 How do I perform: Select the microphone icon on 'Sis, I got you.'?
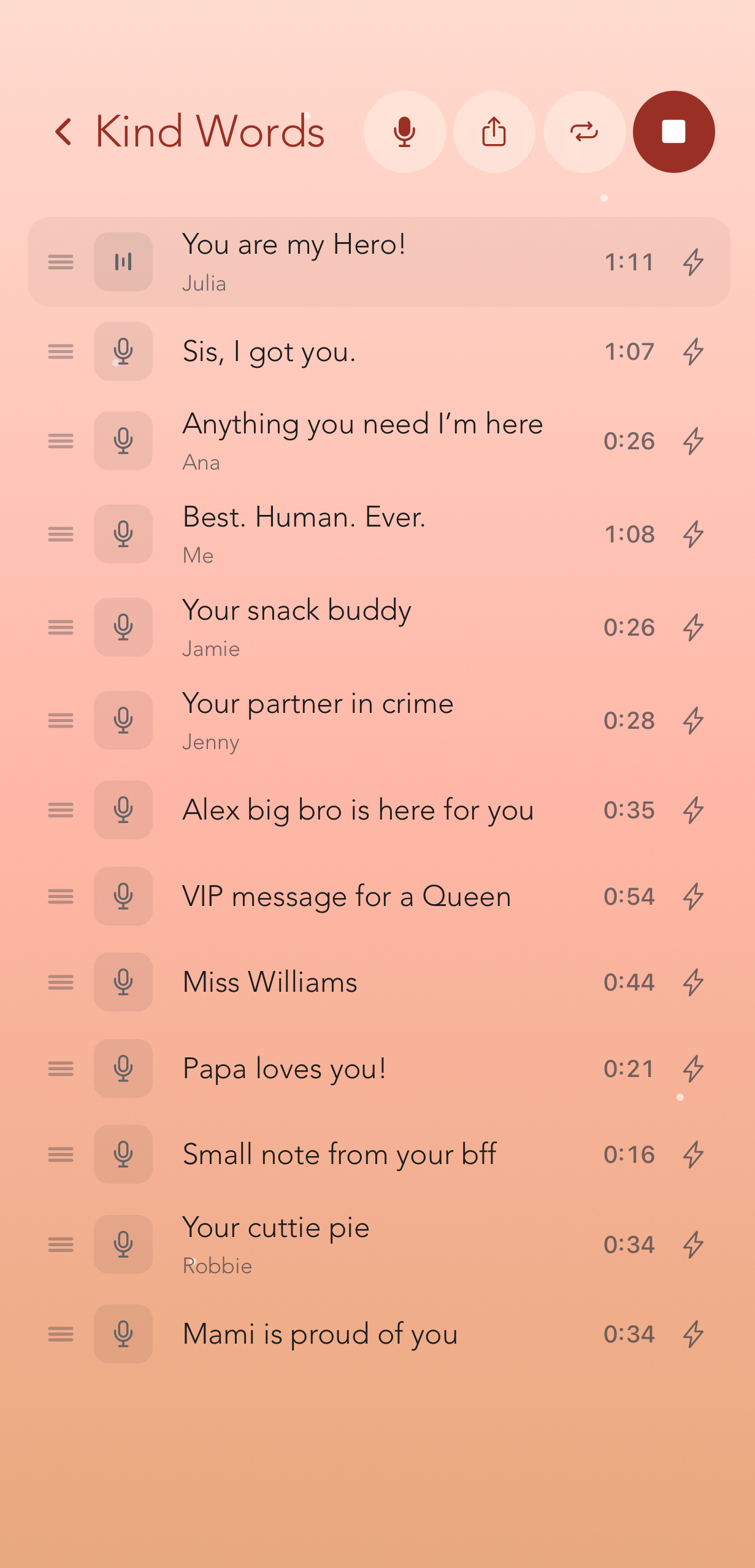123,352
